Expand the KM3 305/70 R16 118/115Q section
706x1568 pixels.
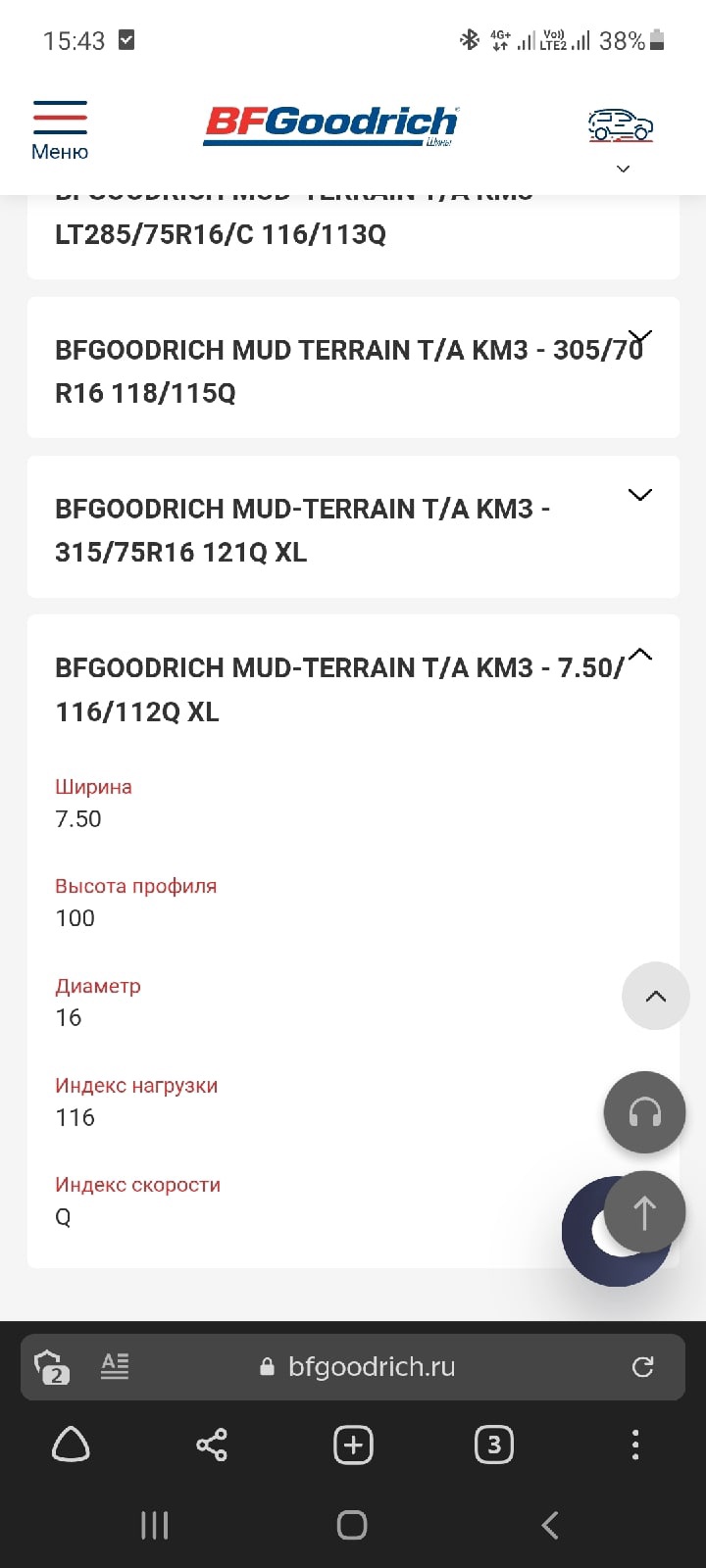(639, 336)
